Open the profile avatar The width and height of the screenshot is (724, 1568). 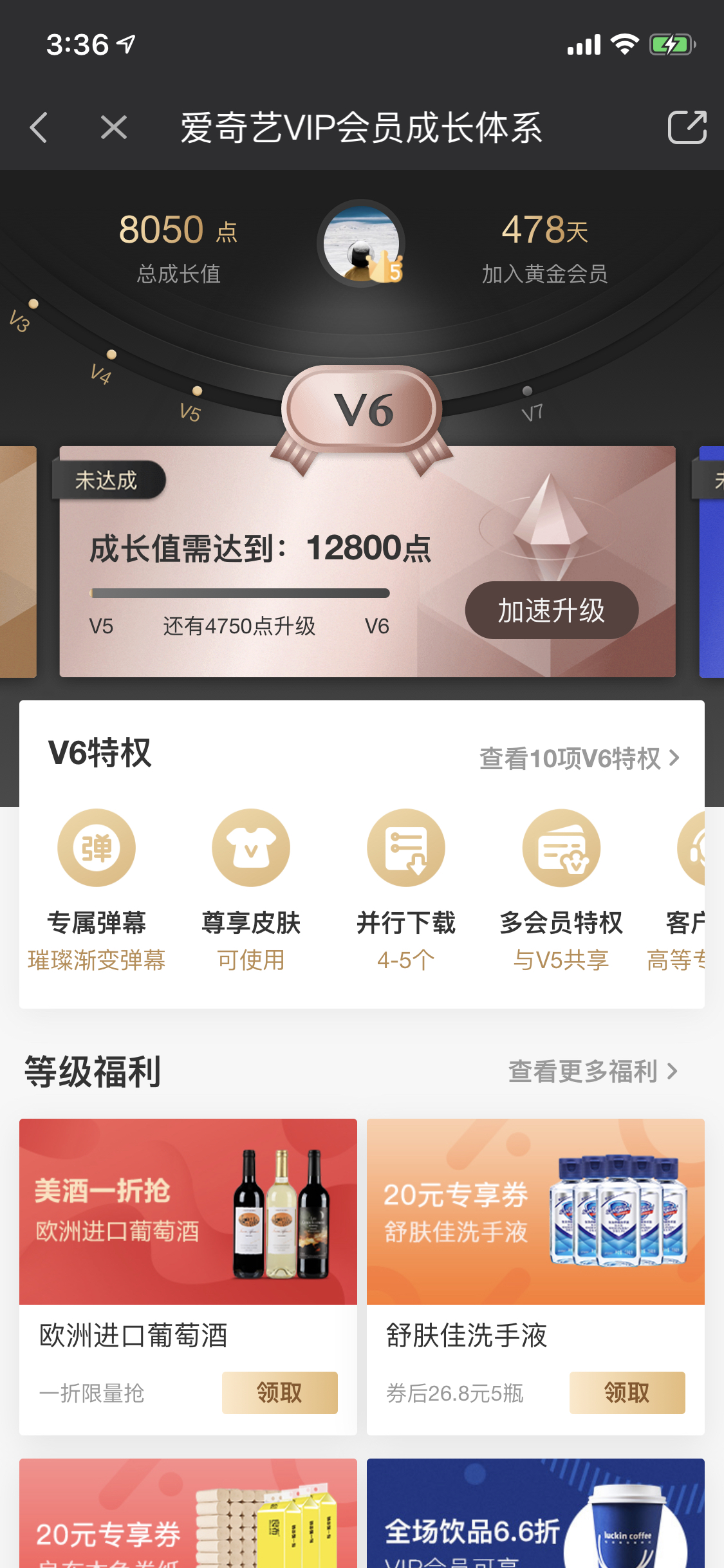pyautogui.click(x=361, y=244)
